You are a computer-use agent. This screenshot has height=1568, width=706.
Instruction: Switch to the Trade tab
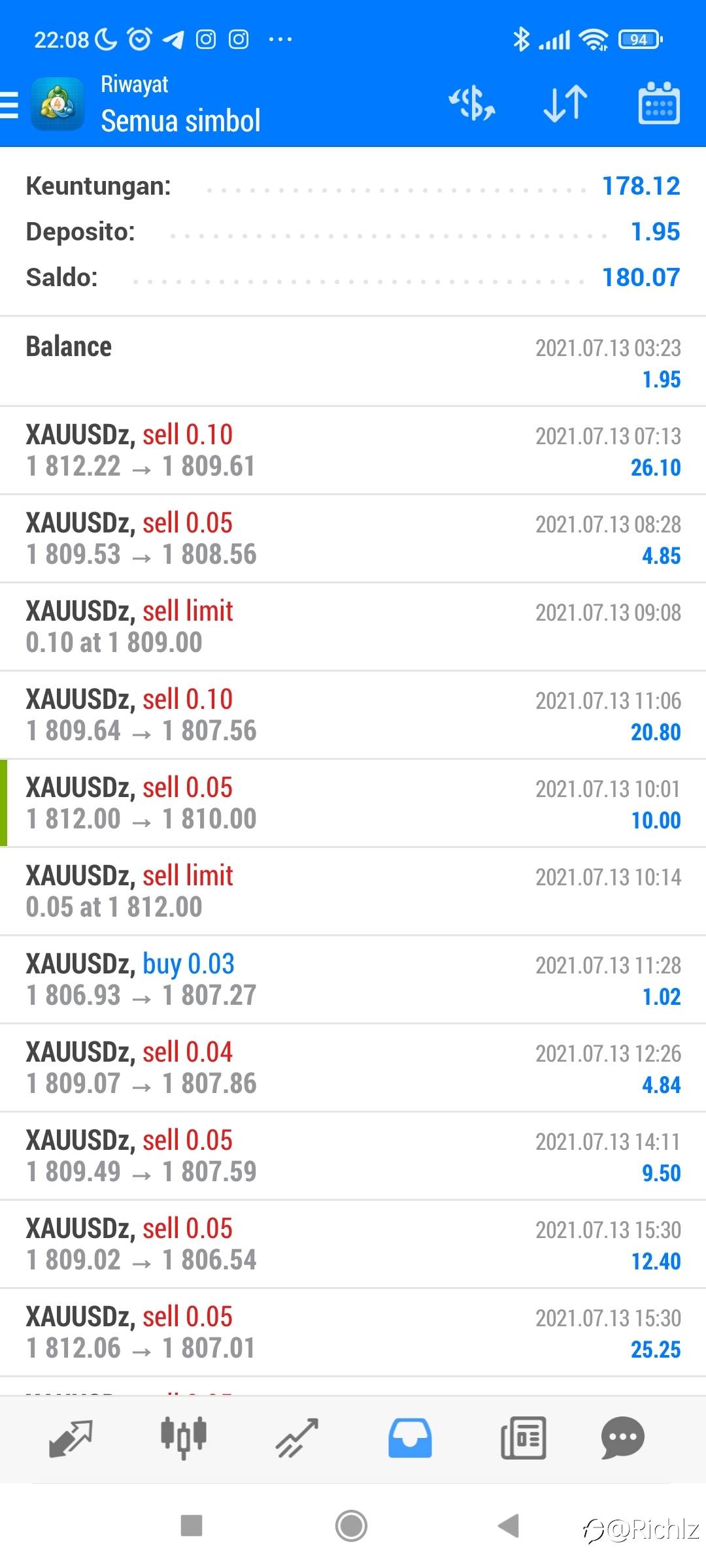(297, 1438)
